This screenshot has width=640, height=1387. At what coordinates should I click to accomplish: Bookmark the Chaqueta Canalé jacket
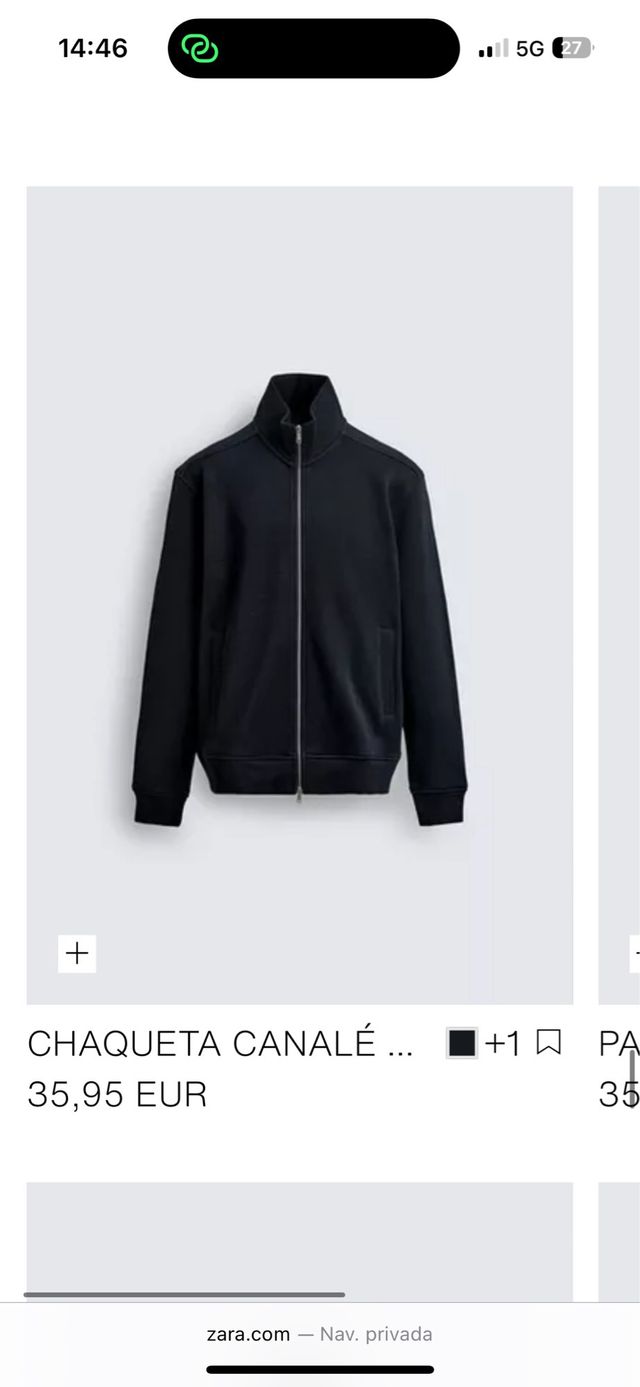[548, 1043]
